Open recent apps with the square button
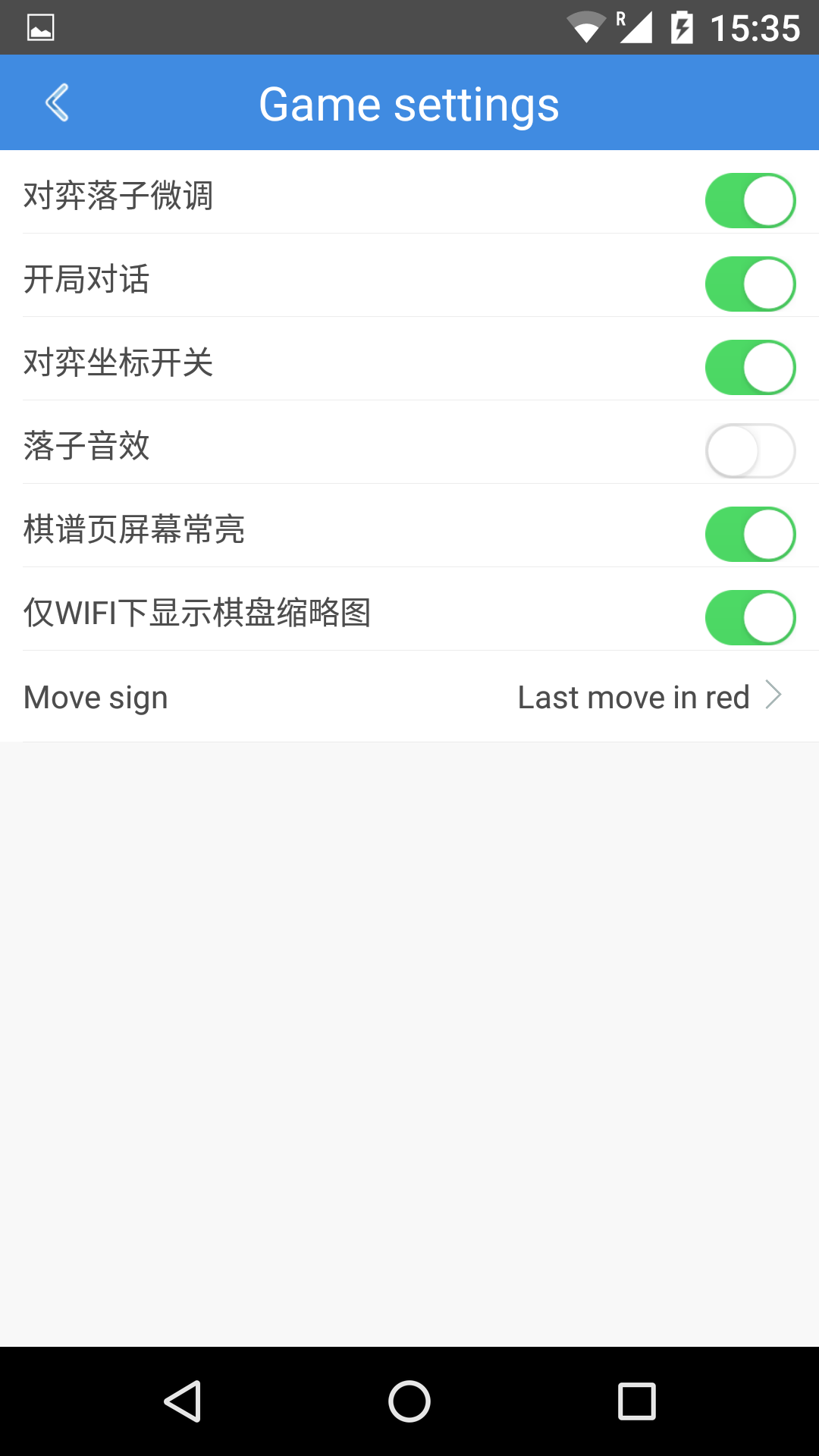This screenshot has height=1456, width=819. click(x=635, y=1398)
